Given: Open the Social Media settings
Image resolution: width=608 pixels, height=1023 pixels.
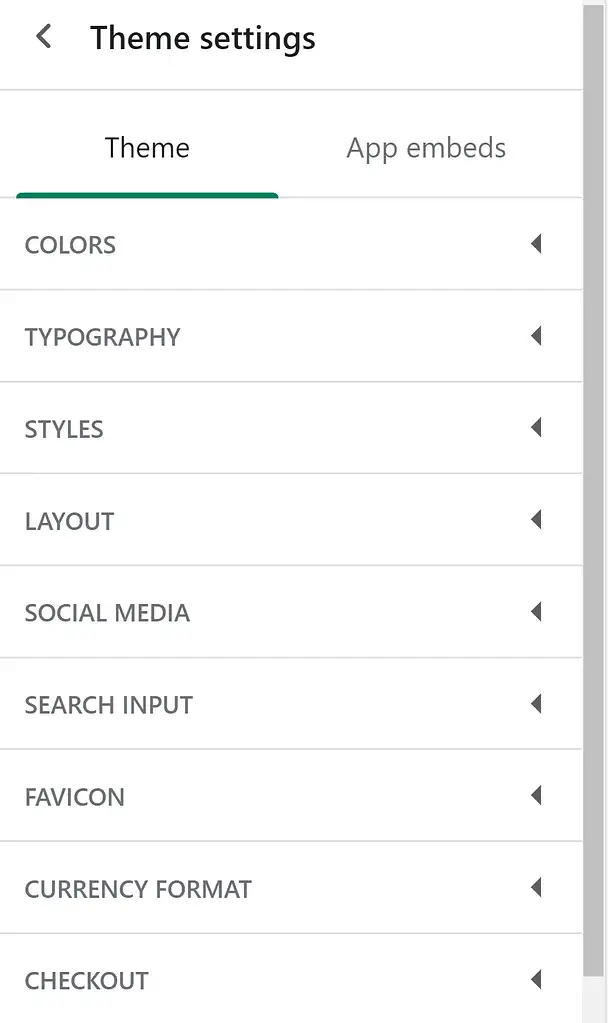Looking at the screenshot, I should (290, 613).
